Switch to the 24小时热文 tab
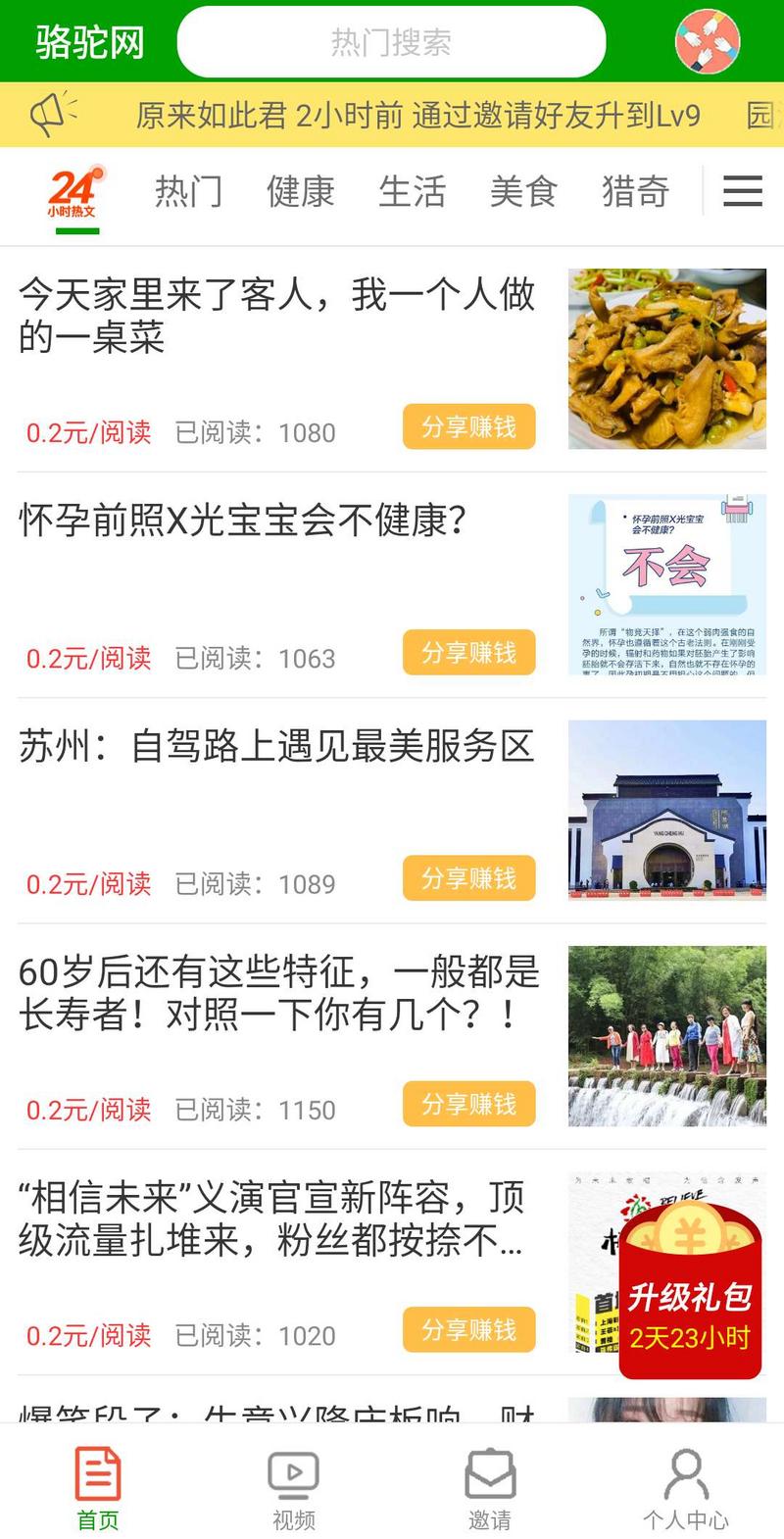Screen dimensions: 784x1539 click(75, 192)
